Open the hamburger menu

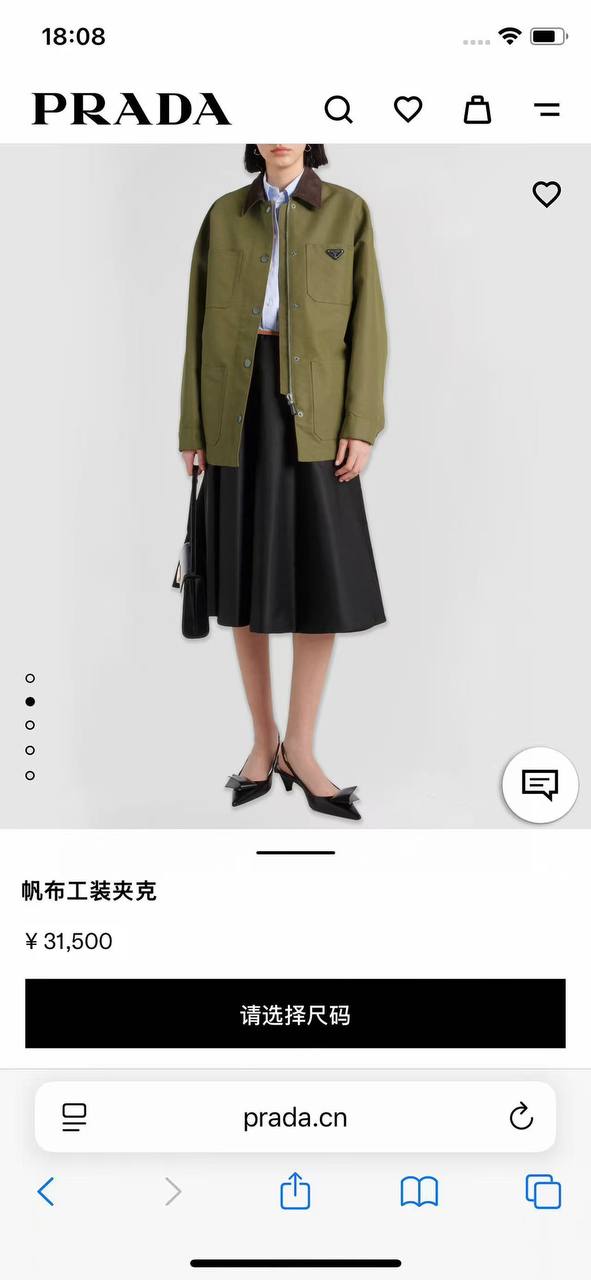tap(547, 110)
